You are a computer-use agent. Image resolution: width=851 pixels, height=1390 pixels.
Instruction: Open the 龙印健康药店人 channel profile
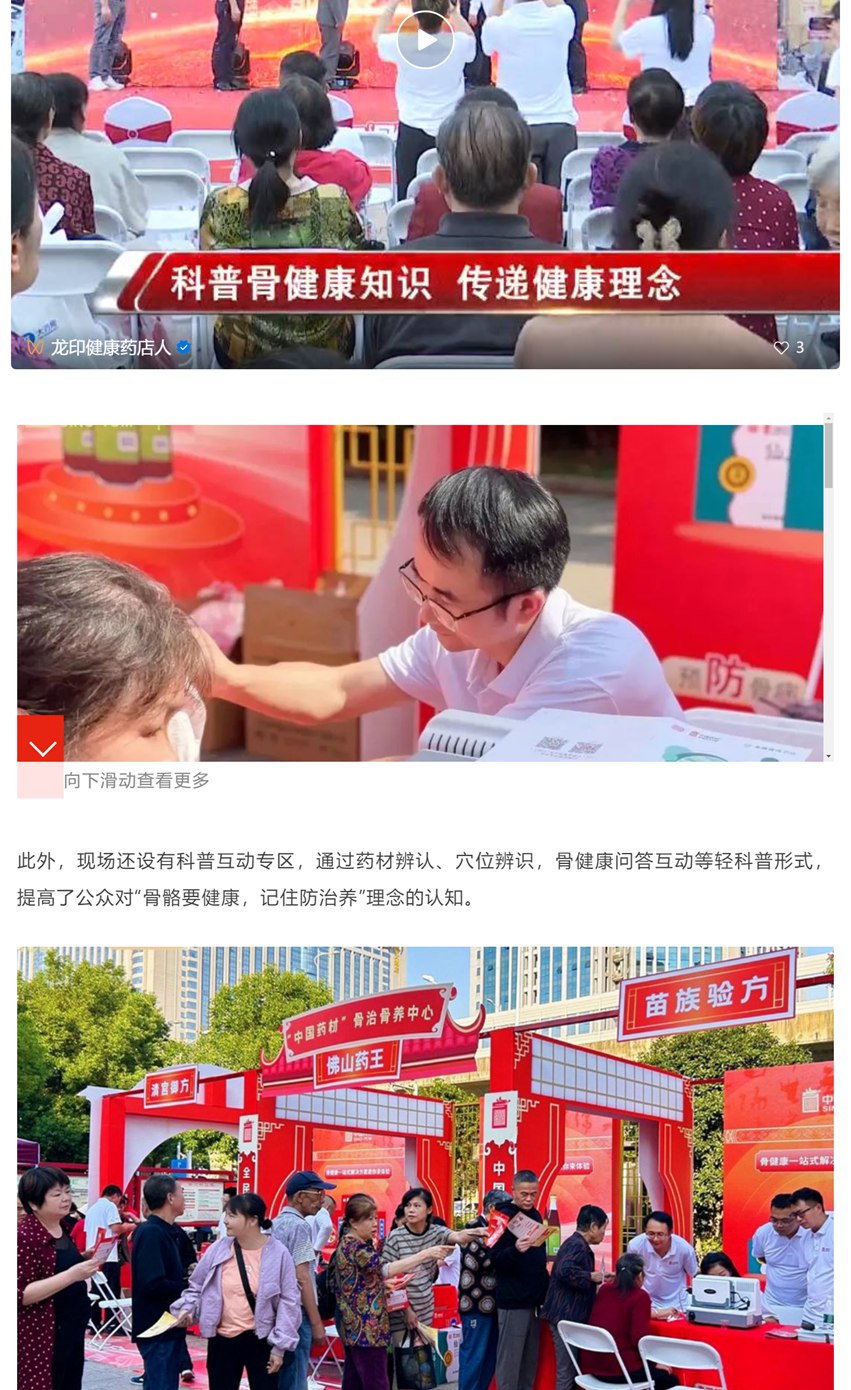point(110,348)
